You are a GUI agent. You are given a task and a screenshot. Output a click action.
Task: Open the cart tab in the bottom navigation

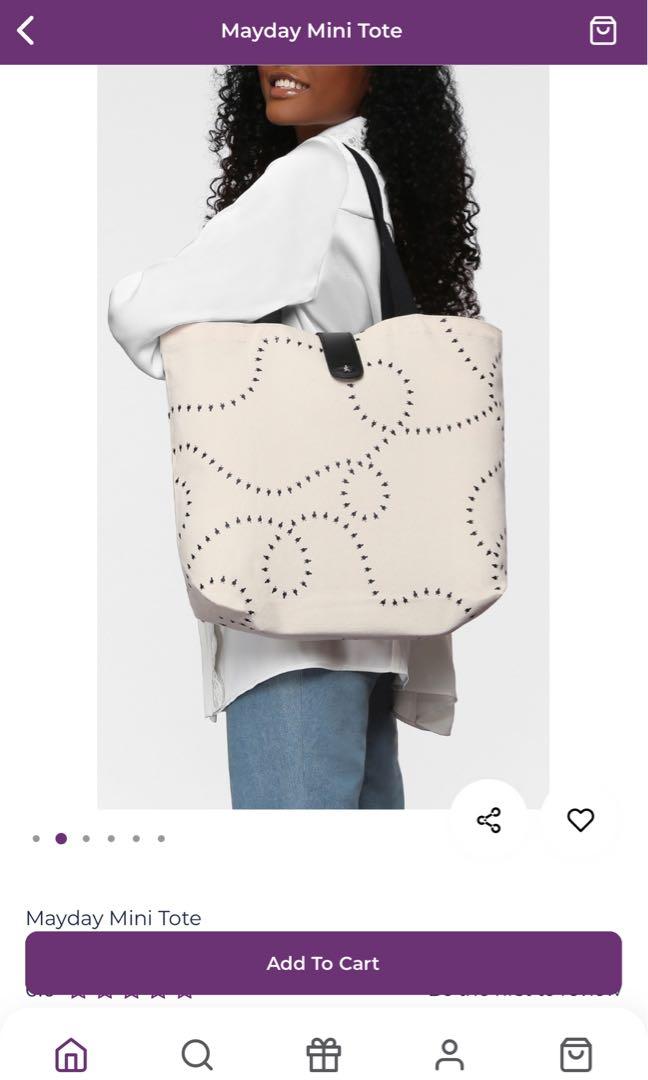coord(576,1054)
